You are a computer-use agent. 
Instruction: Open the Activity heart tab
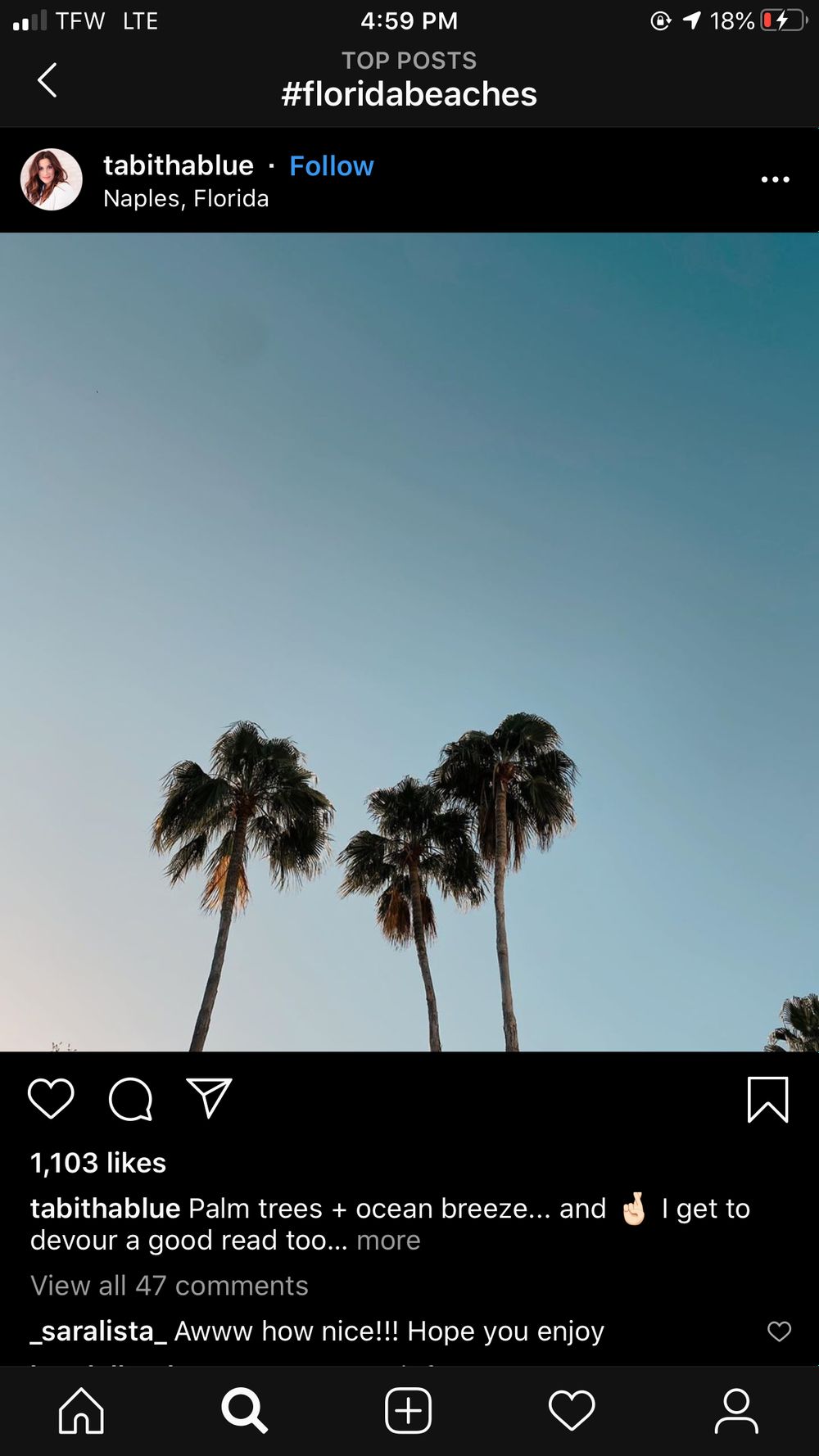[572, 1410]
